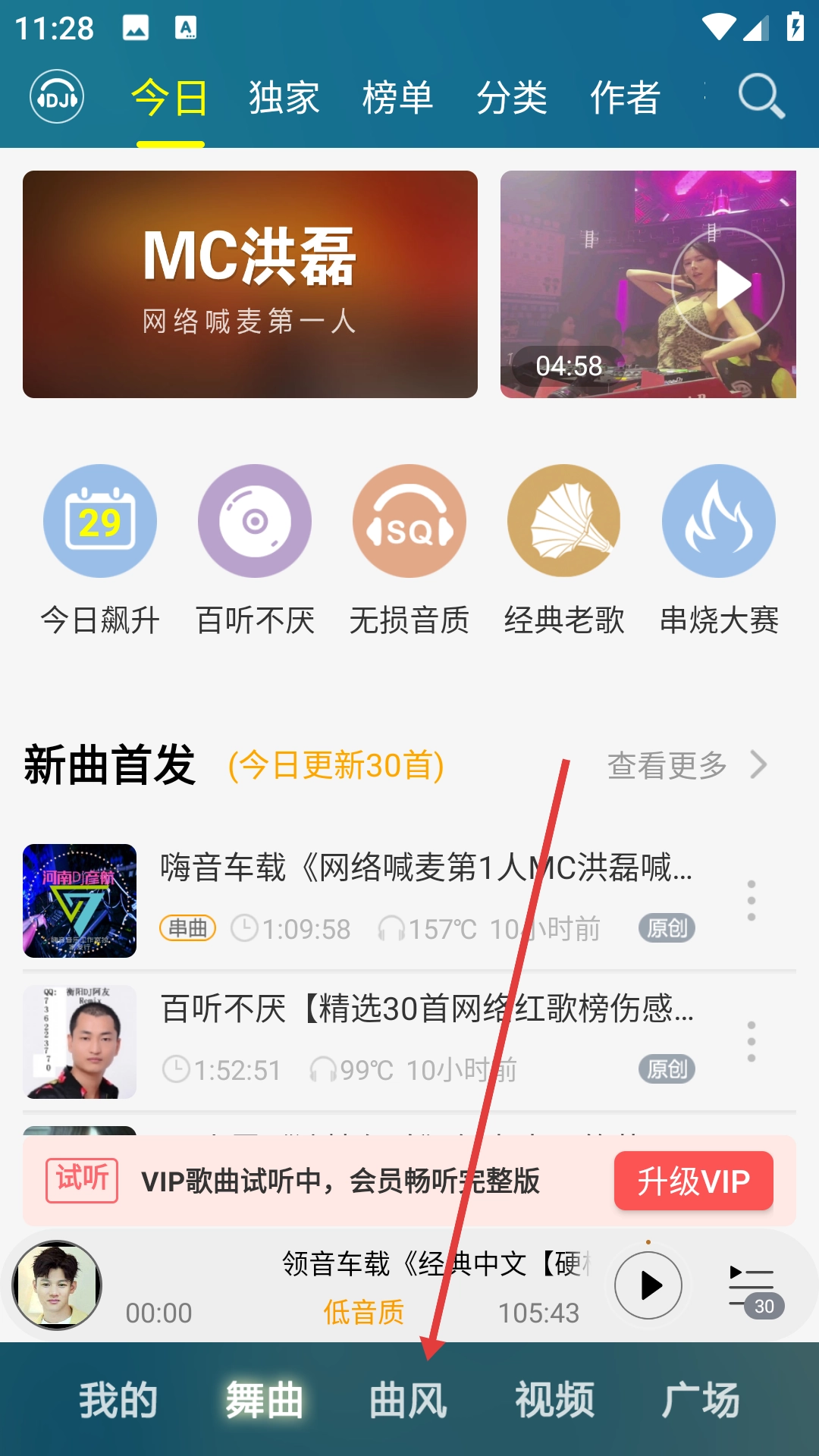
Task: Open the MC洪磊 banner
Action: pyautogui.click(x=250, y=284)
